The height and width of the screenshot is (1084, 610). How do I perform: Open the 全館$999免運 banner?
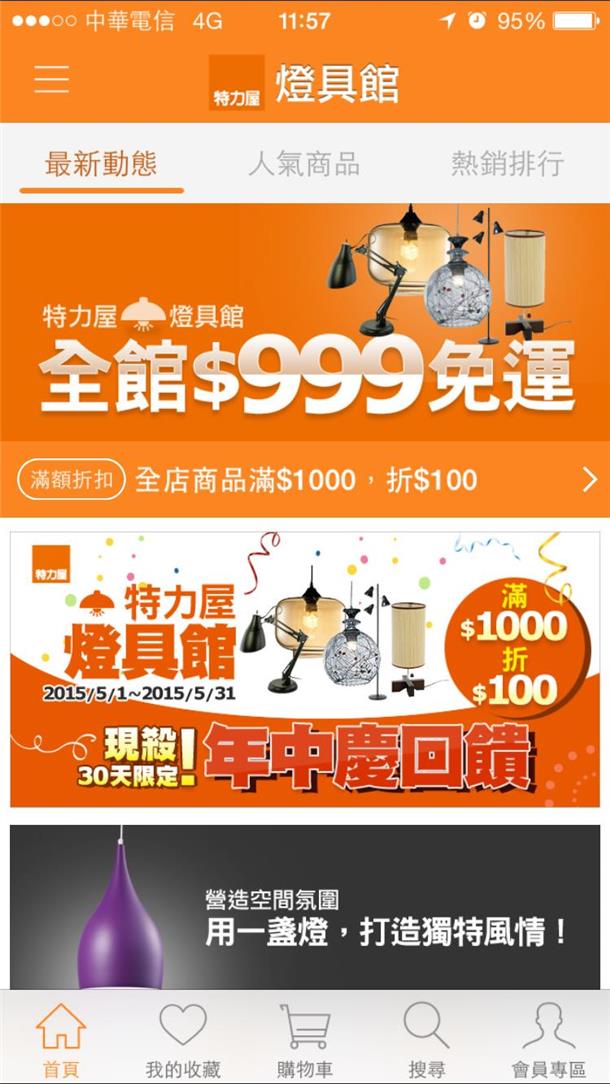(305, 322)
